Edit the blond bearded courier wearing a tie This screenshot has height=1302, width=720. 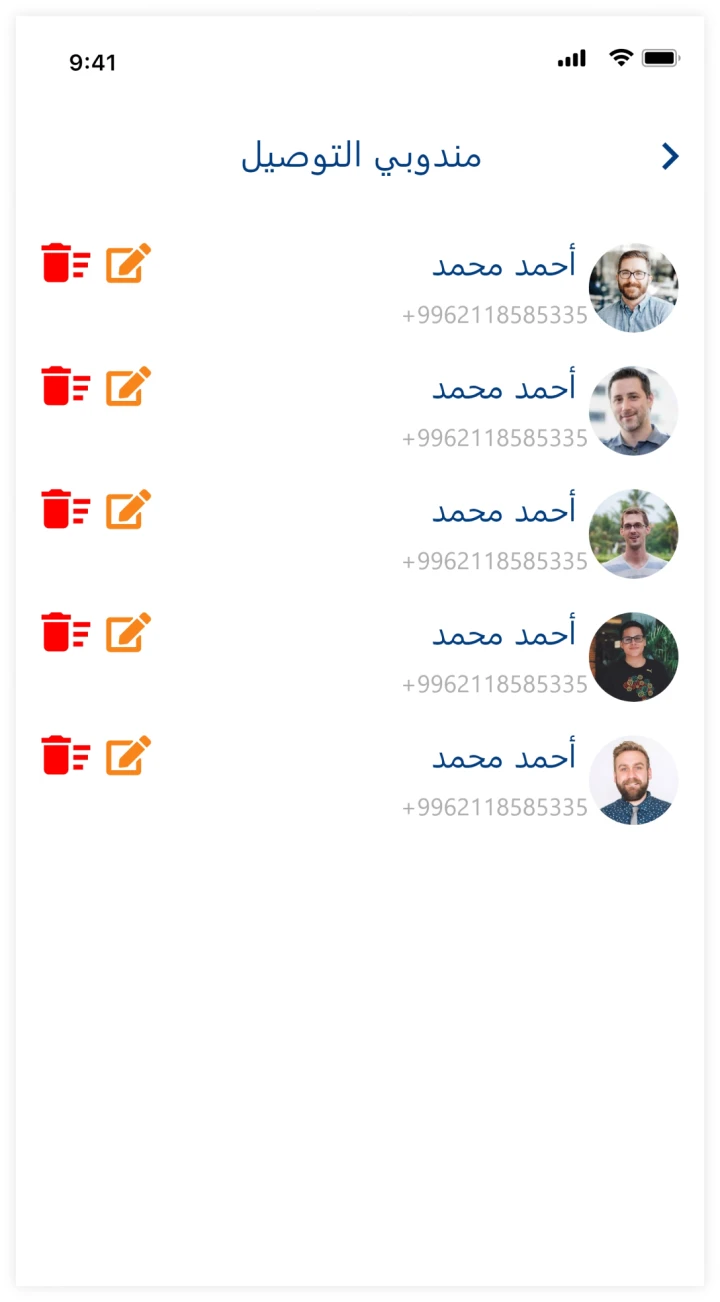pyautogui.click(x=129, y=755)
